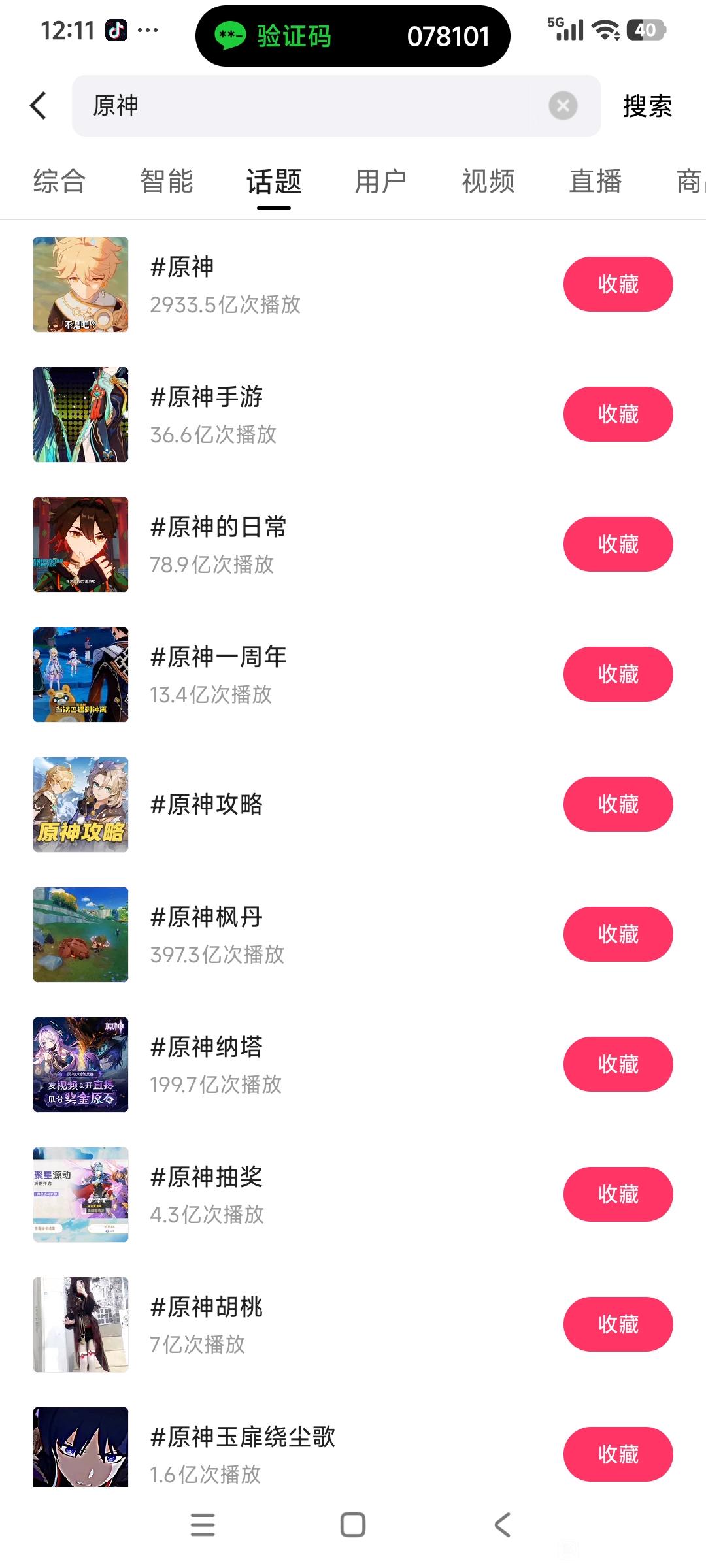This screenshot has height=1568, width=706.
Task: Go to the system home screen
Action: (352, 1525)
